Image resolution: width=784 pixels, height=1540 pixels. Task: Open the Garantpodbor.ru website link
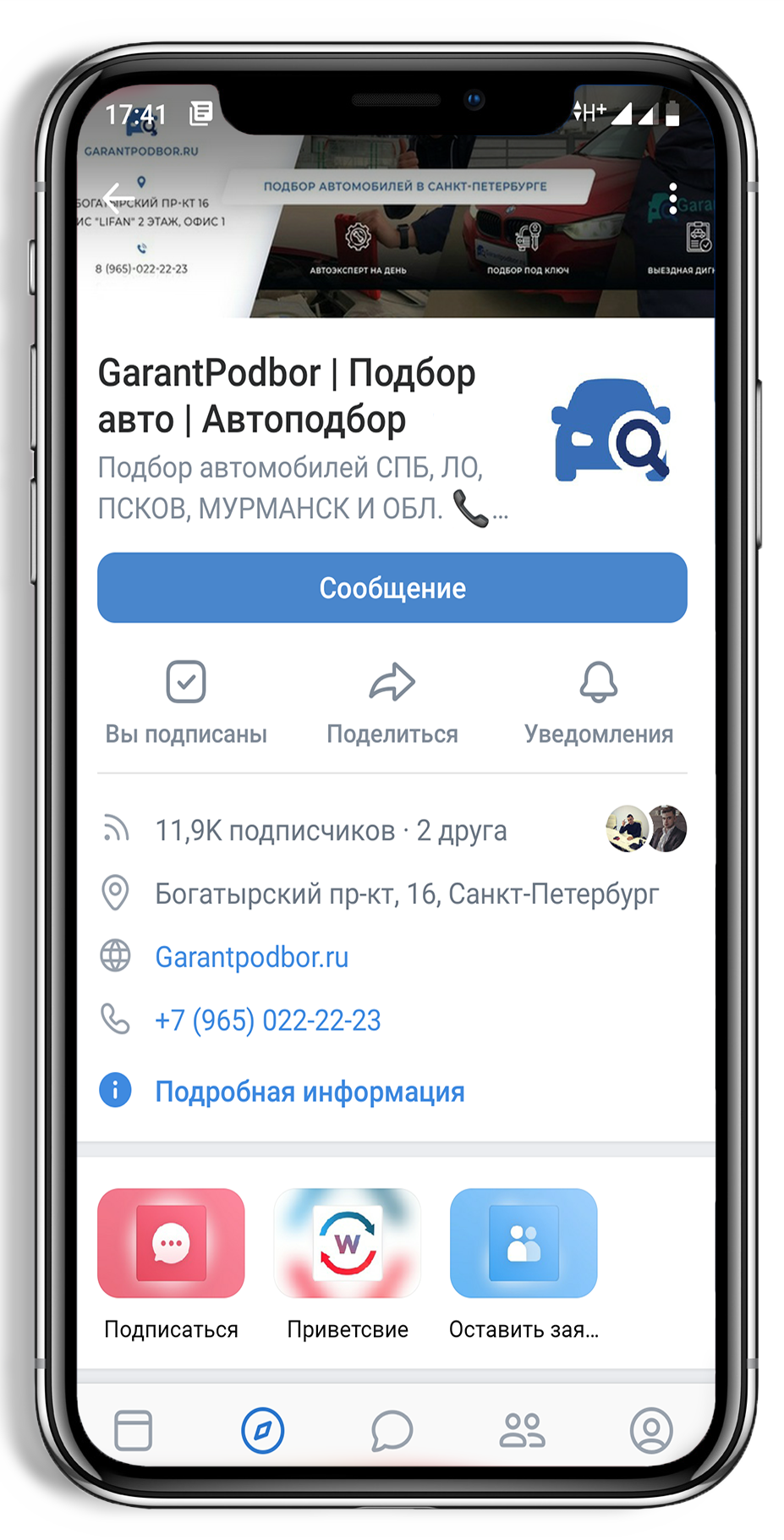pos(251,957)
